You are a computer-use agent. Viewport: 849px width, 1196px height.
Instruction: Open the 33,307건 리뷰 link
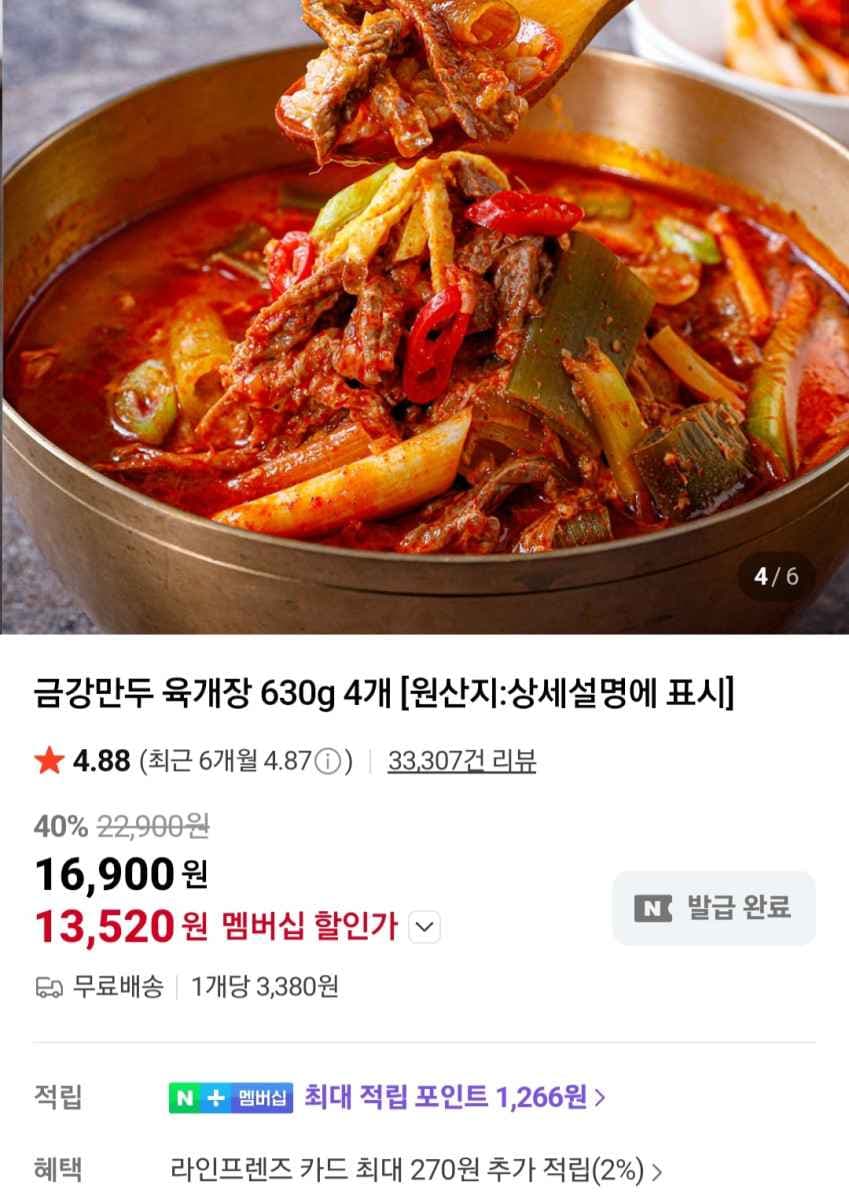(462, 762)
